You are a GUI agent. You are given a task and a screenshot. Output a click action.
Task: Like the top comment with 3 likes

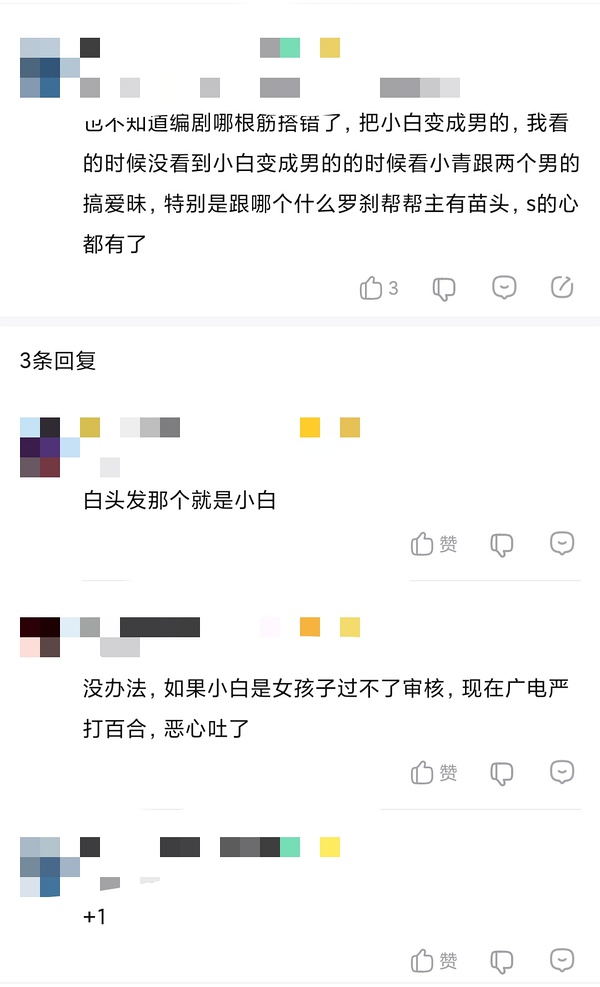click(x=372, y=288)
